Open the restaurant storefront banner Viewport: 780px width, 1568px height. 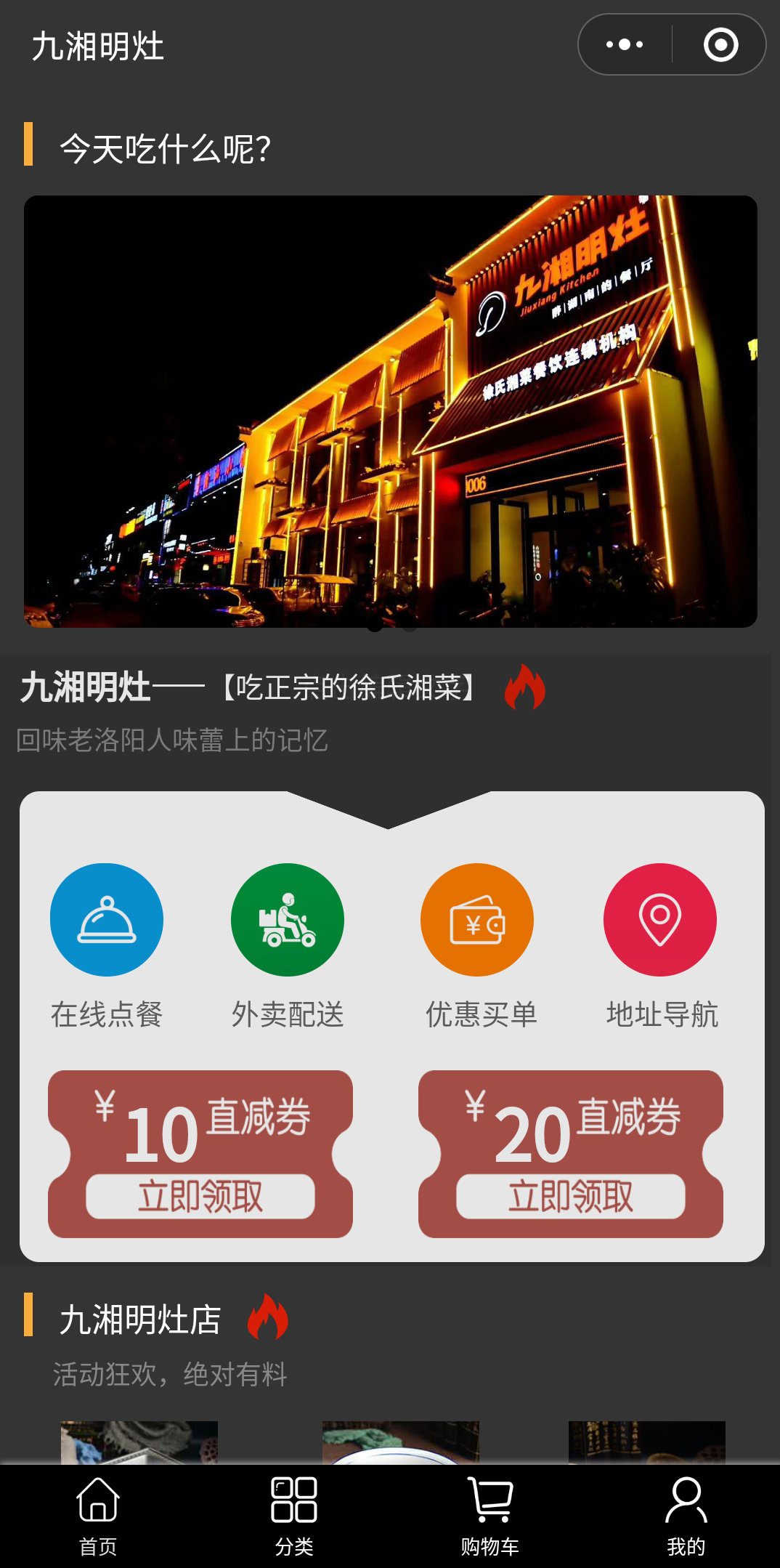click(x=391, y=411)
